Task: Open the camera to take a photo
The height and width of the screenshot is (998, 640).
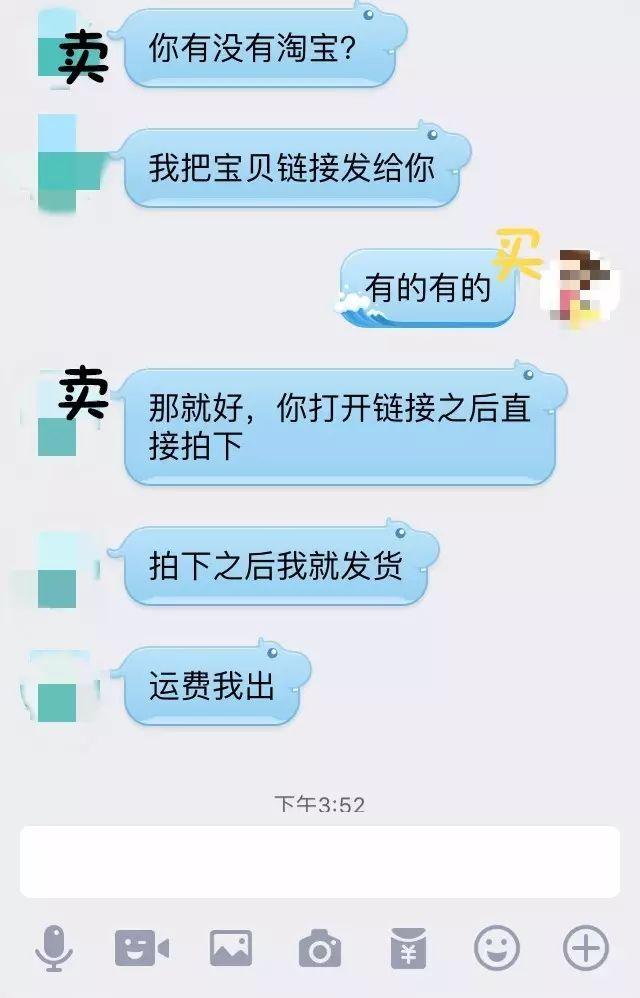Action: (x=320, y=948)
